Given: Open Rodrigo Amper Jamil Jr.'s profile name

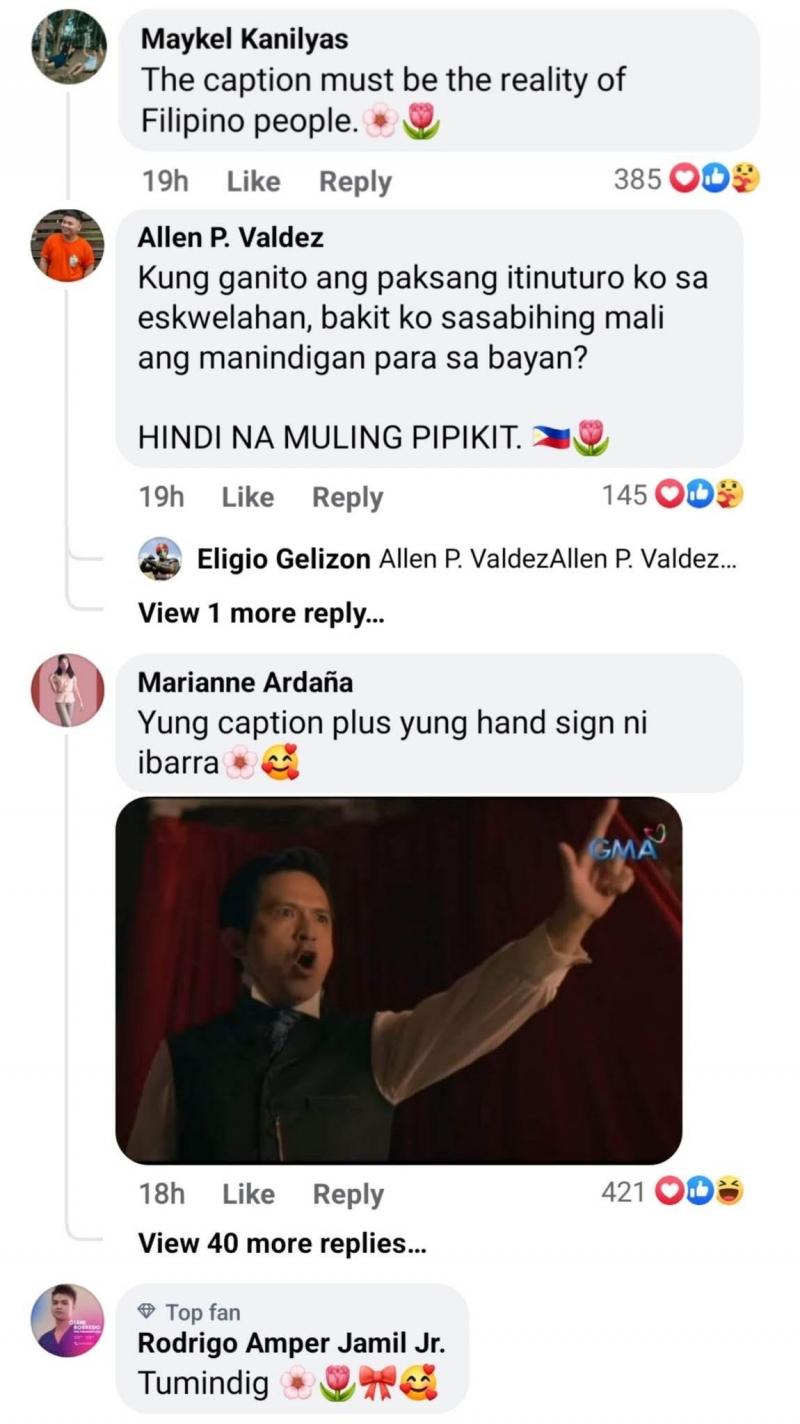Looking at the screenshot, I should coord(291,1343).
